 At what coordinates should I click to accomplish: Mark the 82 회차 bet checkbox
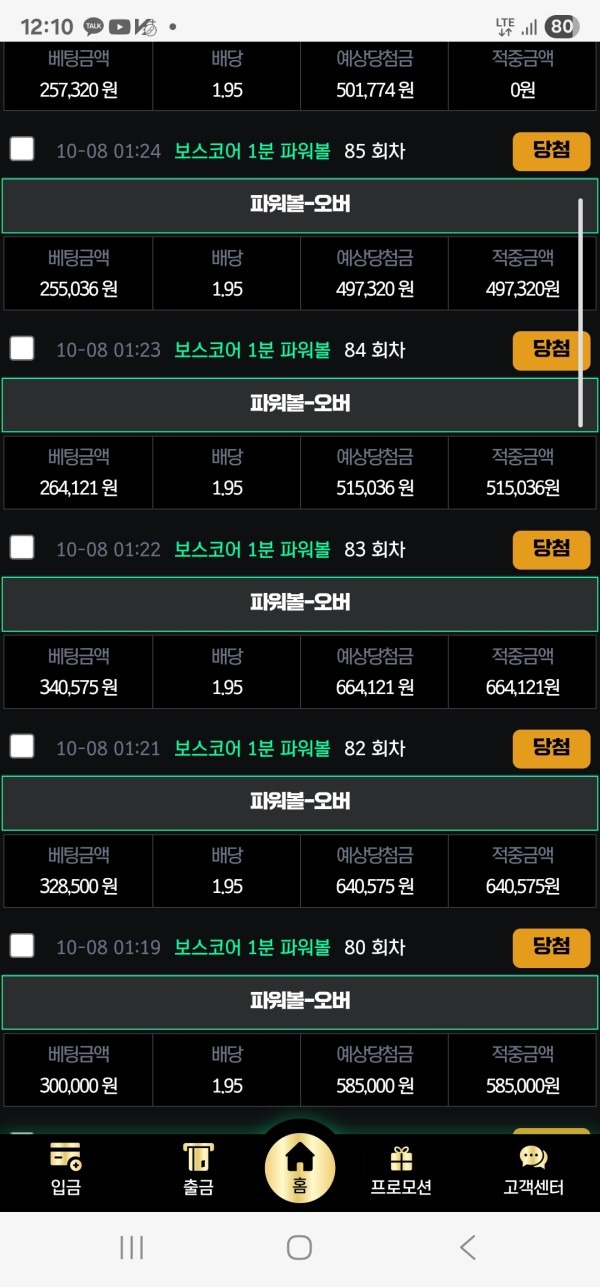(x=22, y=747)
